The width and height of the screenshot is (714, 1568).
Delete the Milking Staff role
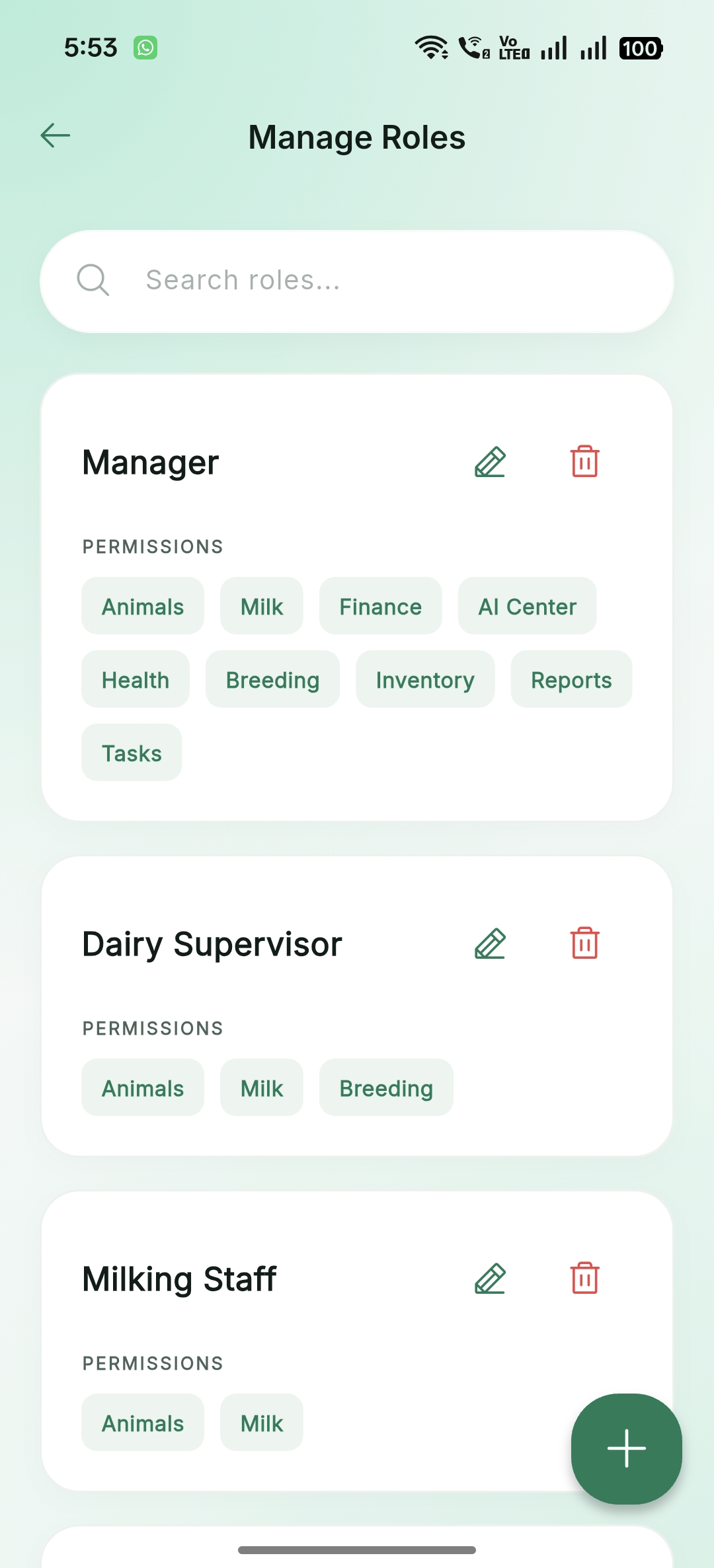pos(584,1279)
